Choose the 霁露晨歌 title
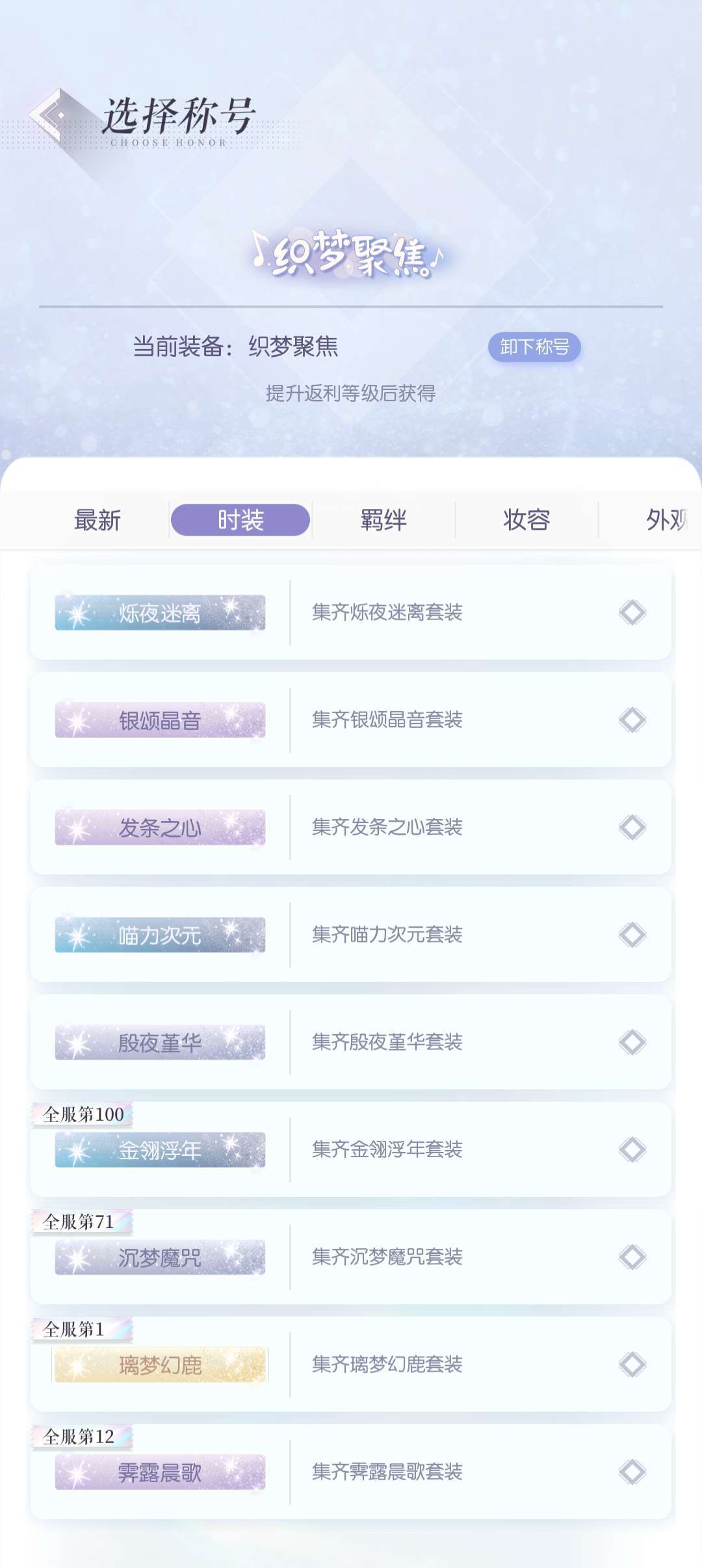This screenshot has height=1568, width=702. point(351,1472)
